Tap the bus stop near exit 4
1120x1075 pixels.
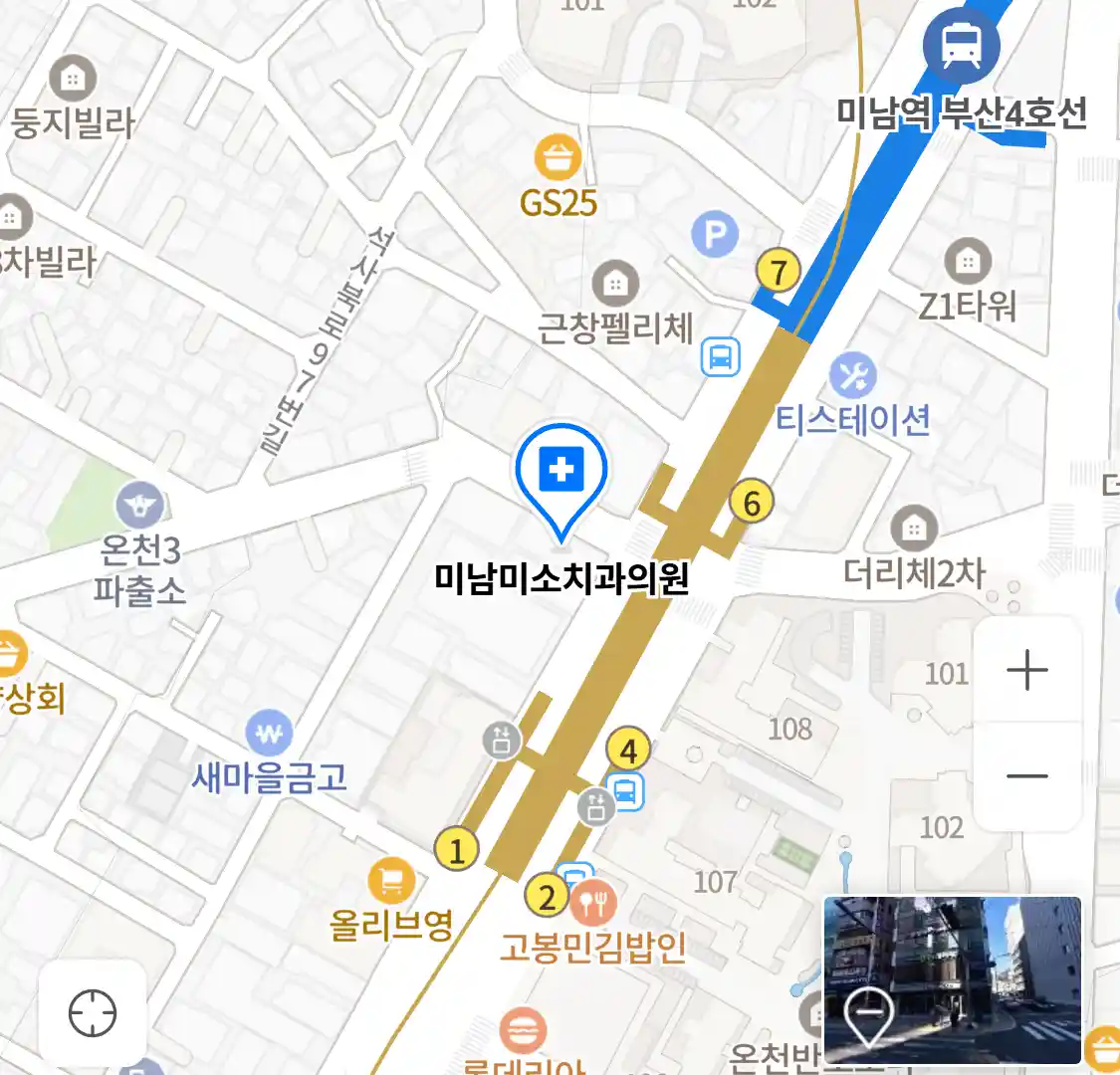(626, 792)
